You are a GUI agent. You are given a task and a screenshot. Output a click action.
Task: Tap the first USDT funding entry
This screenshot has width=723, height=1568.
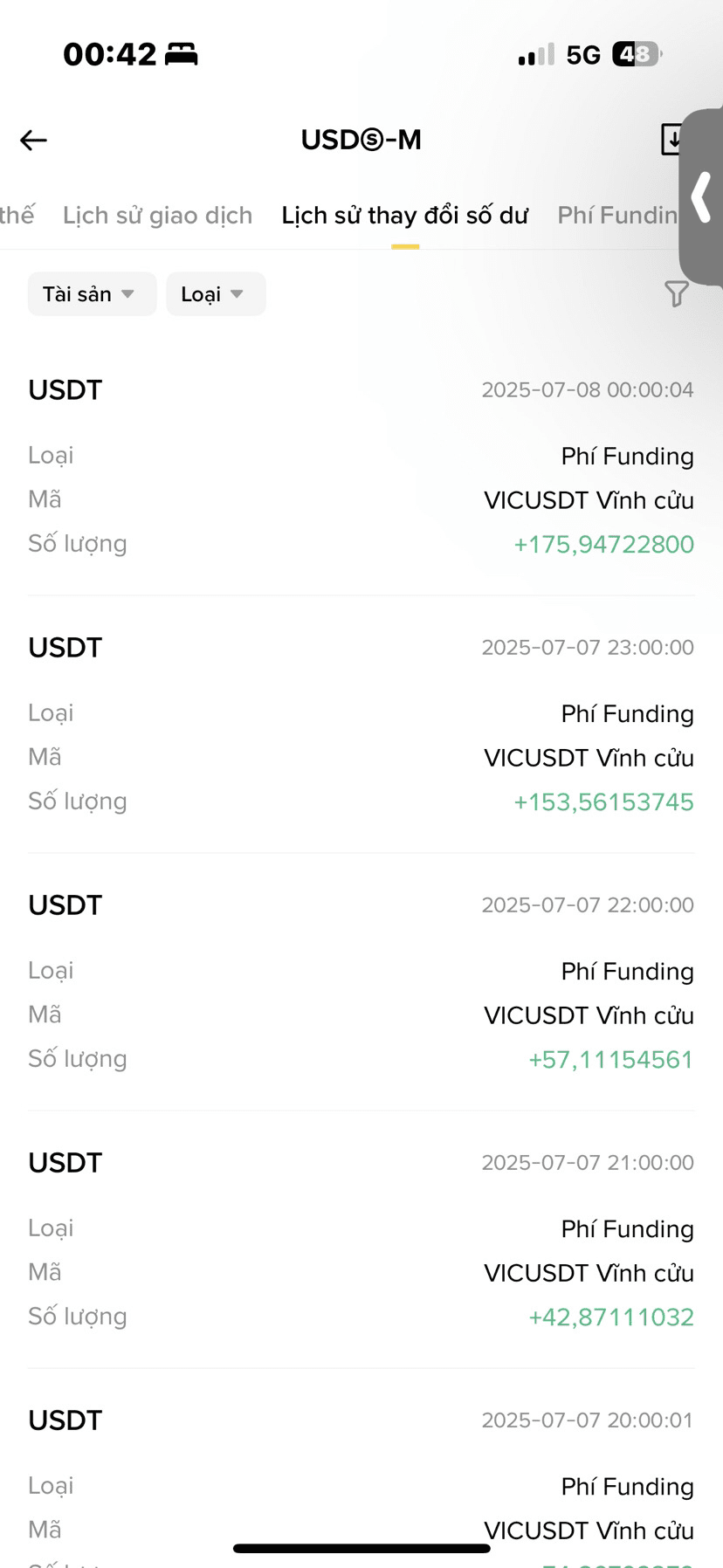(361, 467)
